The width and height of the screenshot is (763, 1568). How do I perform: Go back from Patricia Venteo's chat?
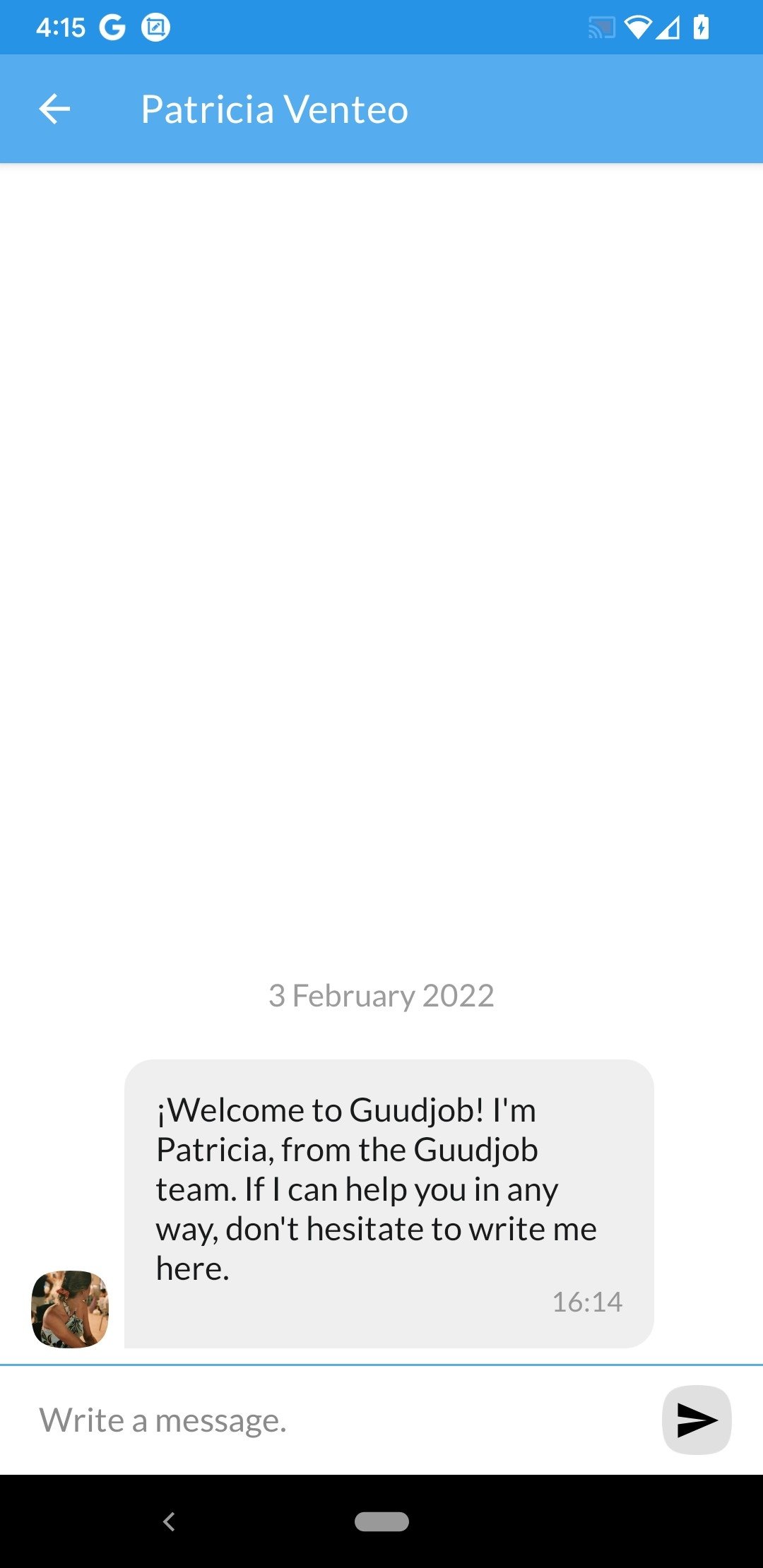54,109
